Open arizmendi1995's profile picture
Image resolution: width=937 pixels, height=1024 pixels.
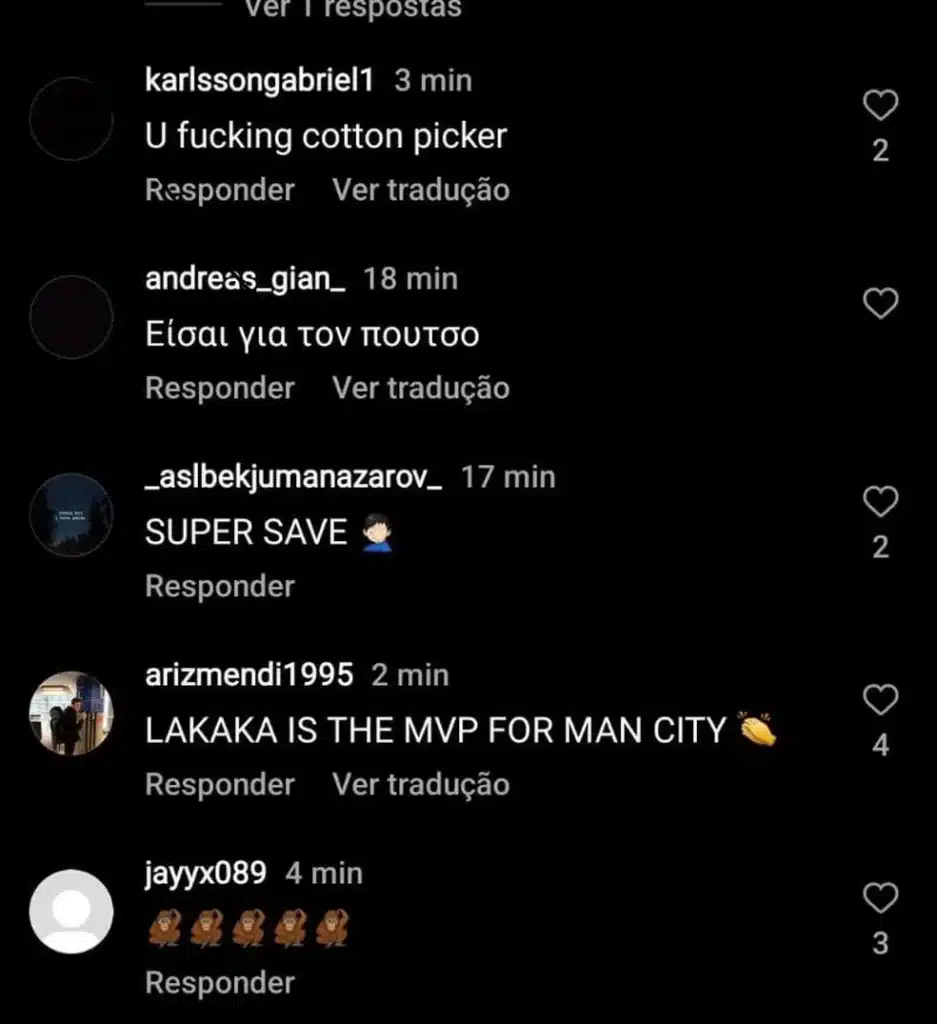[71, 713]
